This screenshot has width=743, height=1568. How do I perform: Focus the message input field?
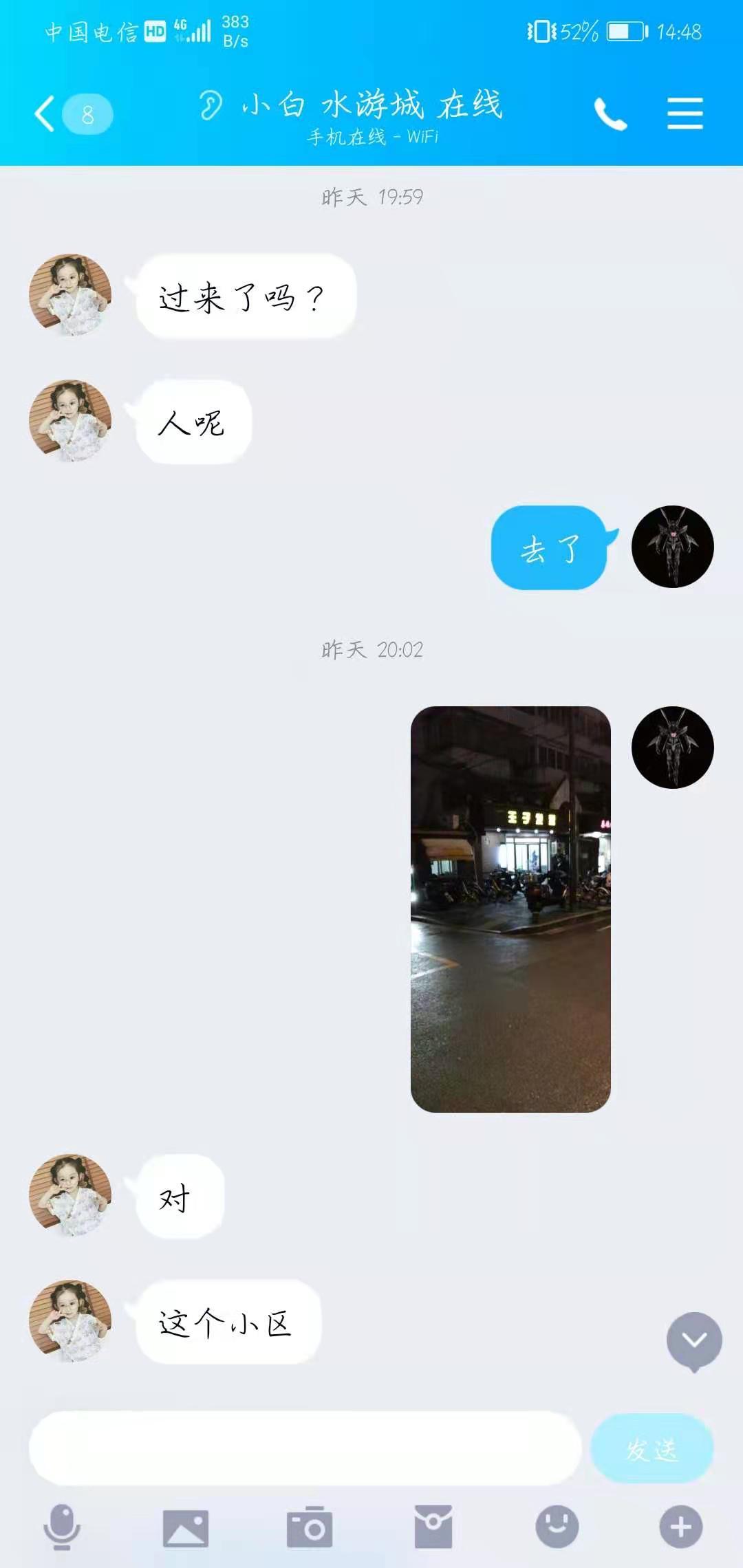305,1449
